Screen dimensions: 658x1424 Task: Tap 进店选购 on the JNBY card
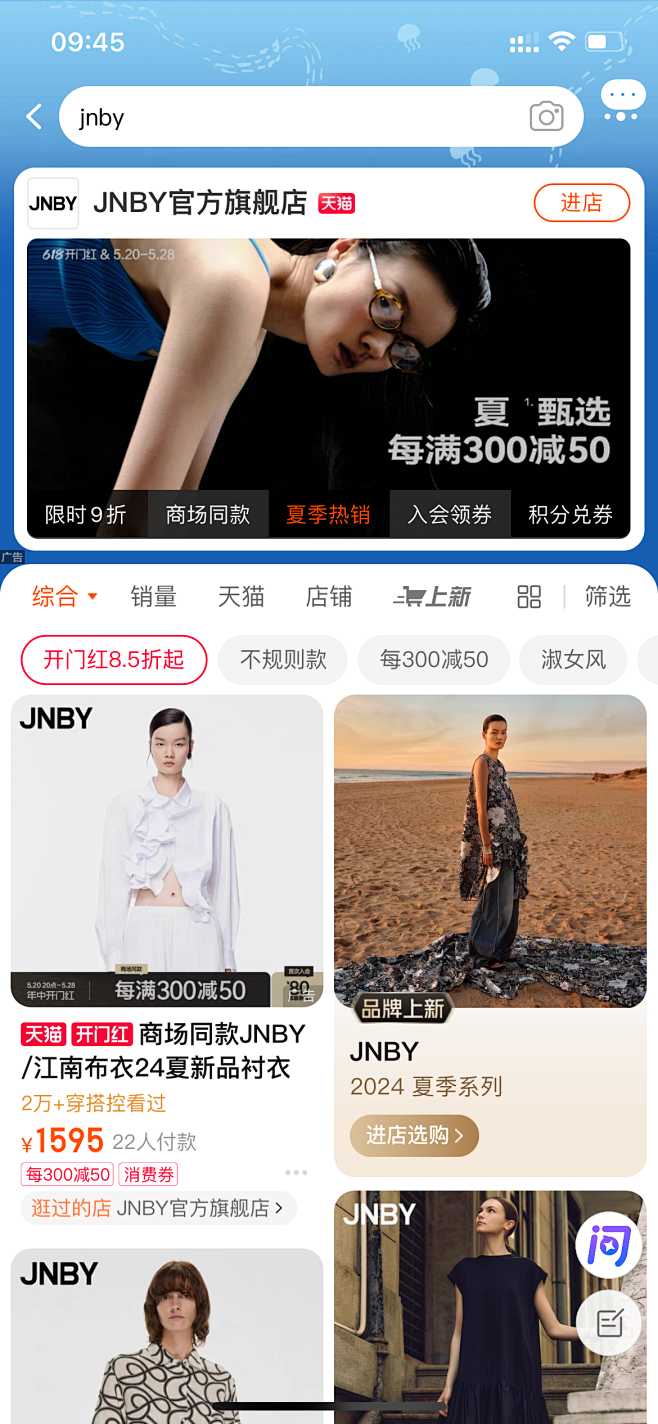414,1135
